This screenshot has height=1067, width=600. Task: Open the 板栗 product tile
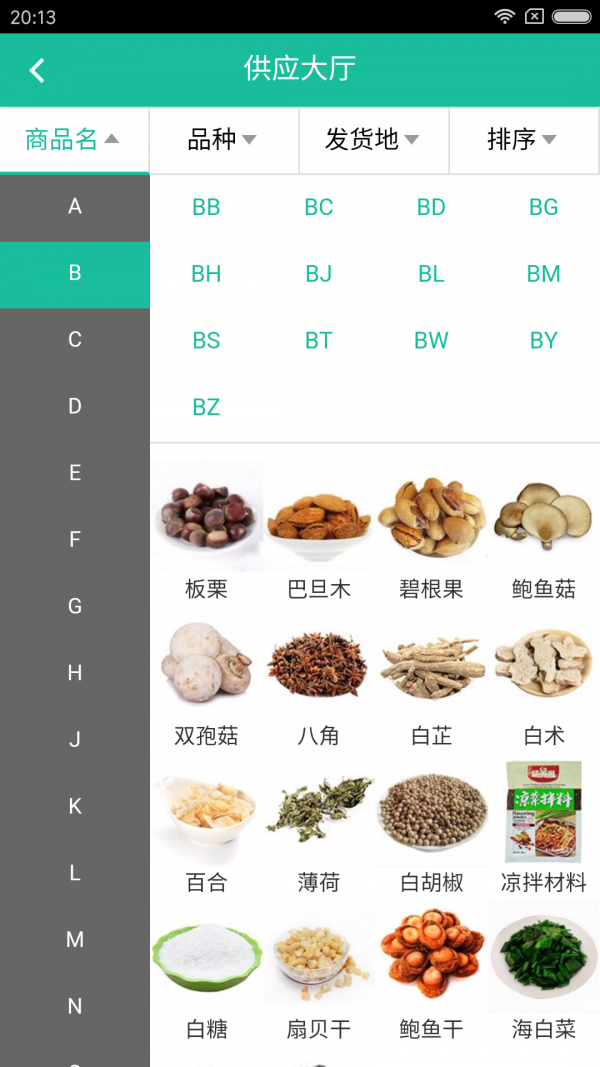point(207,530)
